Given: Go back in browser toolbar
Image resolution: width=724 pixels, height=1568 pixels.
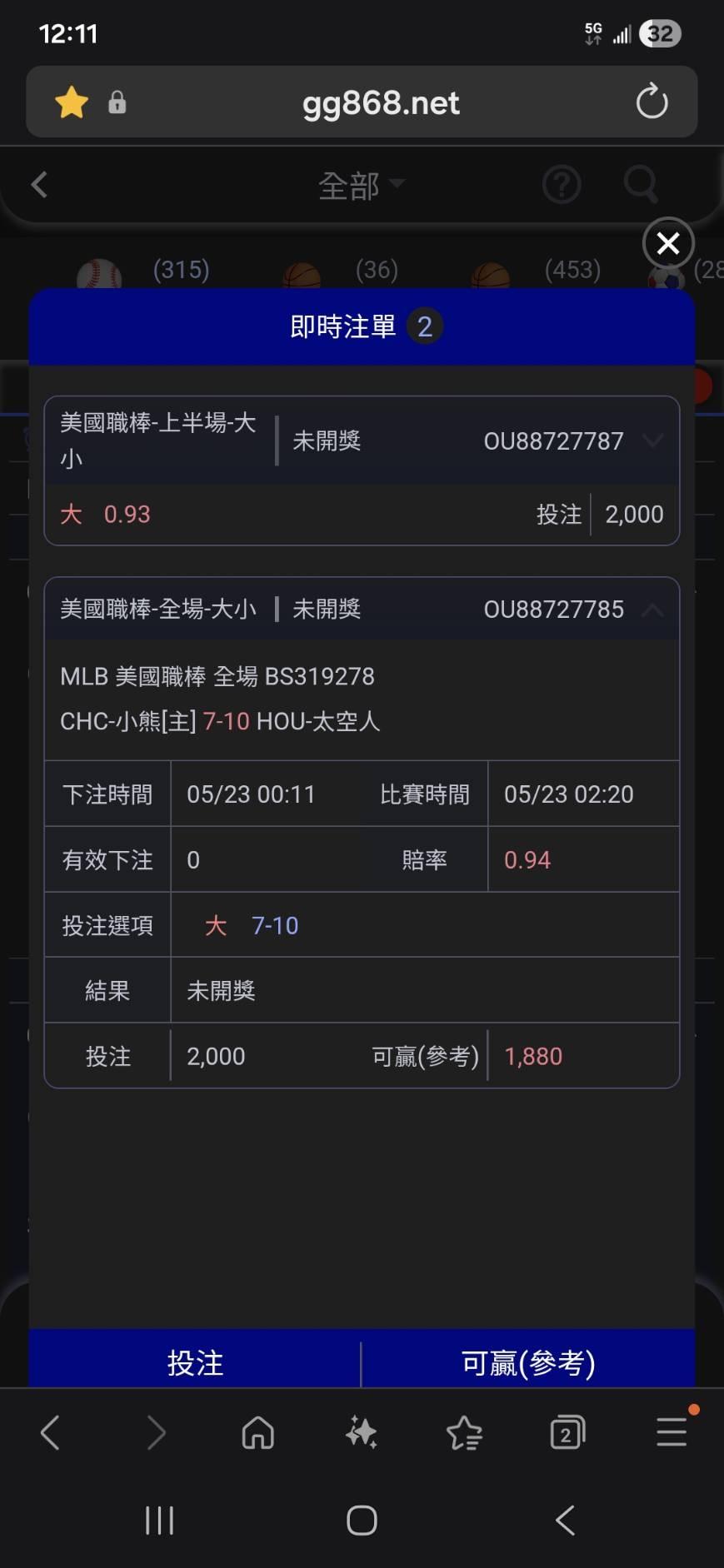Looking at the screenshot, I should click(51, 1432).
